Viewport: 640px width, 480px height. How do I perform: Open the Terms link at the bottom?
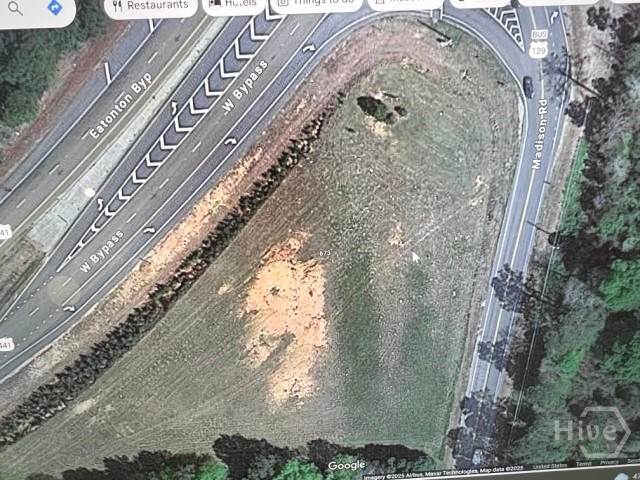click(582, 464)
